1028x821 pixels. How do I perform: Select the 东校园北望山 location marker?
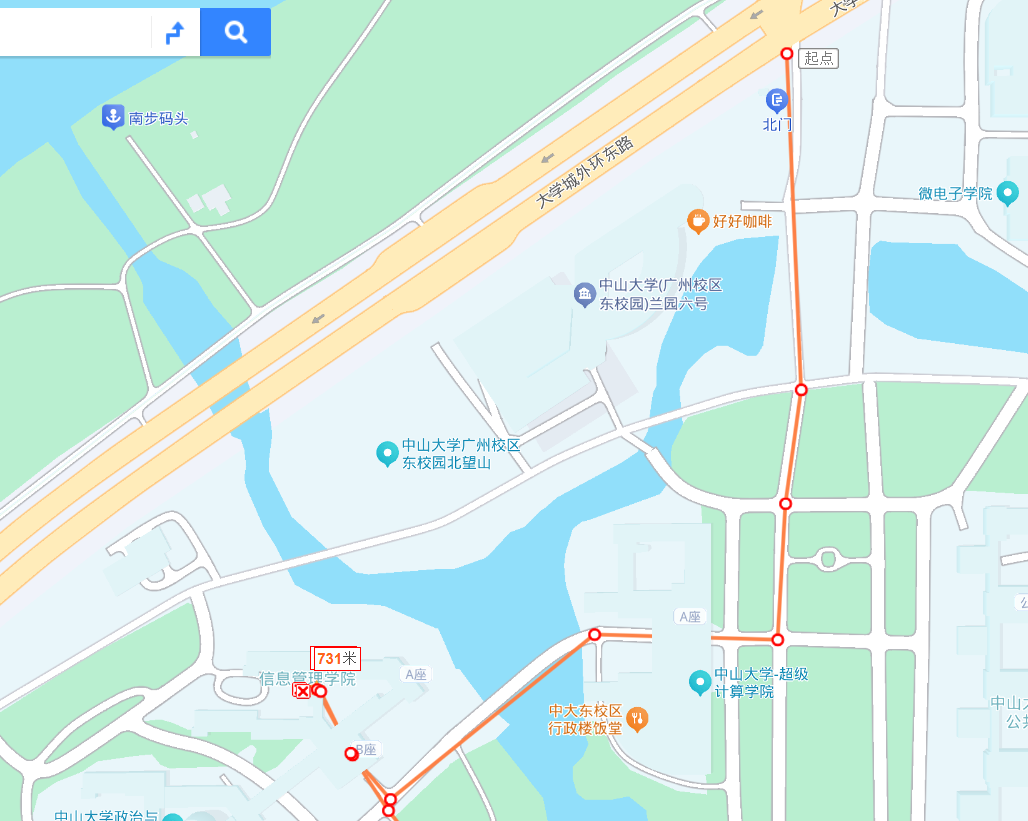387,454
